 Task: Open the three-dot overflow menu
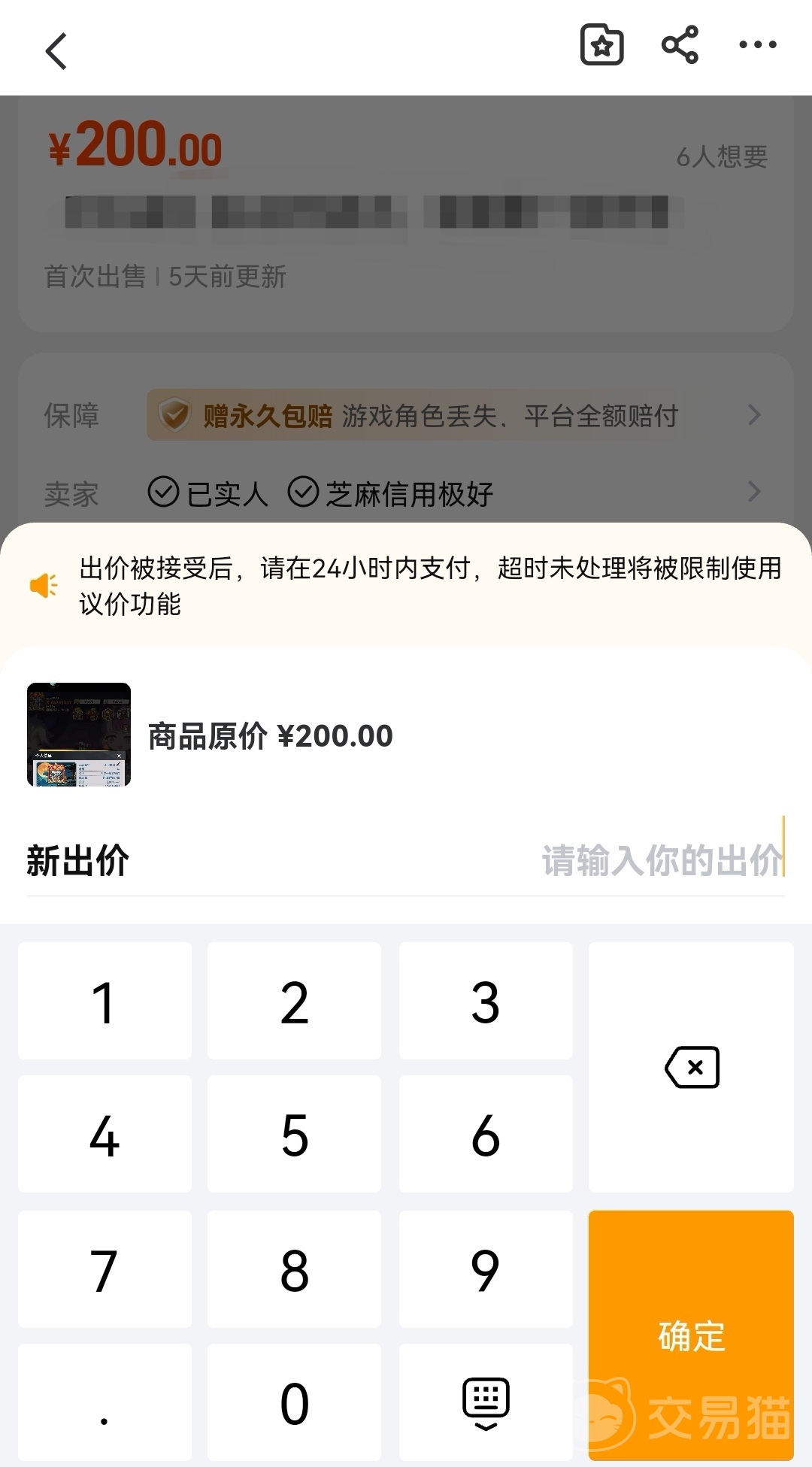(x=757, y=45)
